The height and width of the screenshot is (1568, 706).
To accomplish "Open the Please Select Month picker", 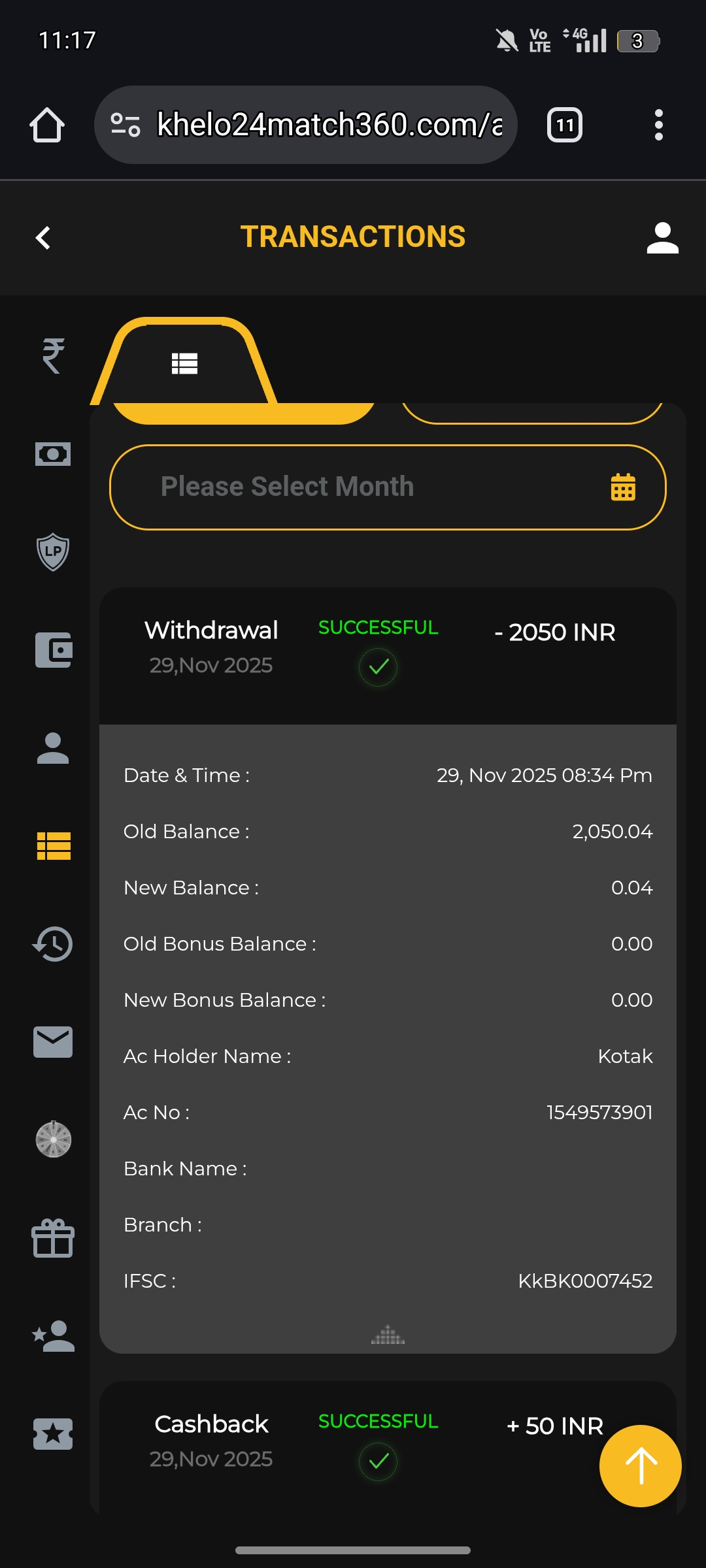I will point(388,487).
